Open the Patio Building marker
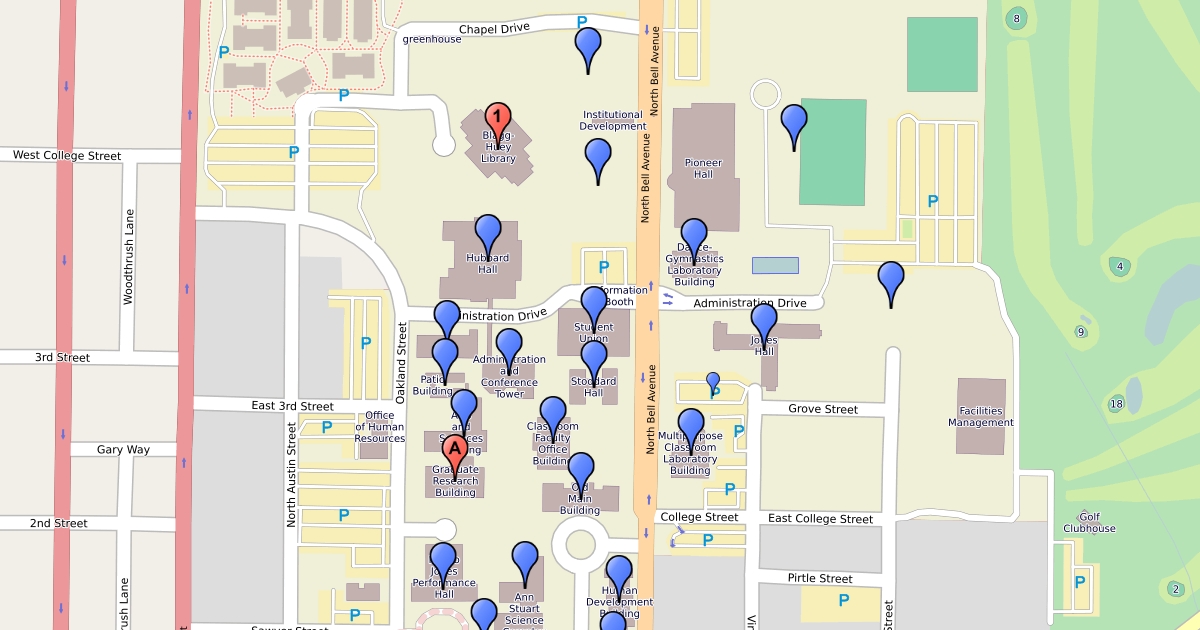1200x630 pixels. coord(445,356)
